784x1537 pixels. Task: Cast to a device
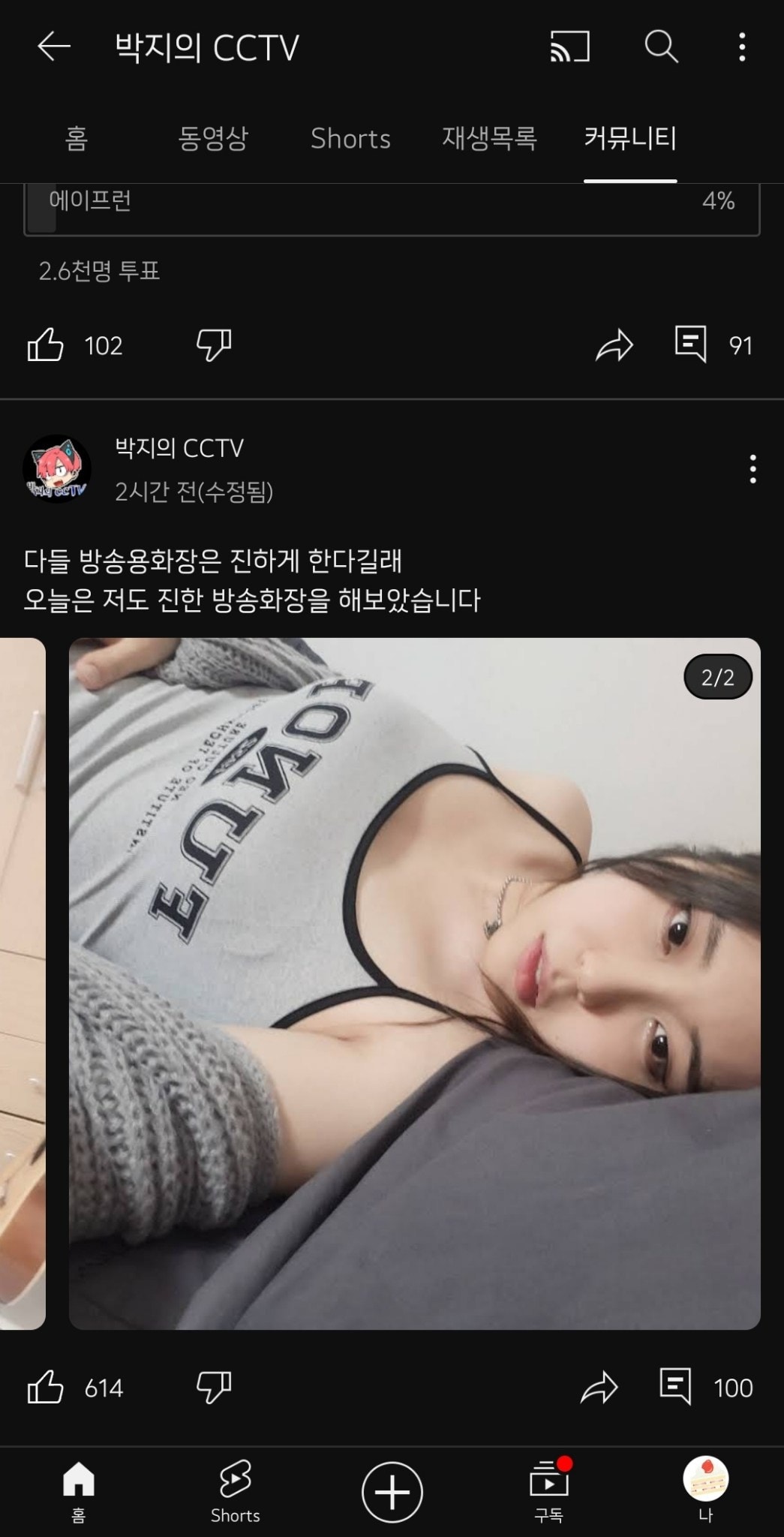point(569,47)
